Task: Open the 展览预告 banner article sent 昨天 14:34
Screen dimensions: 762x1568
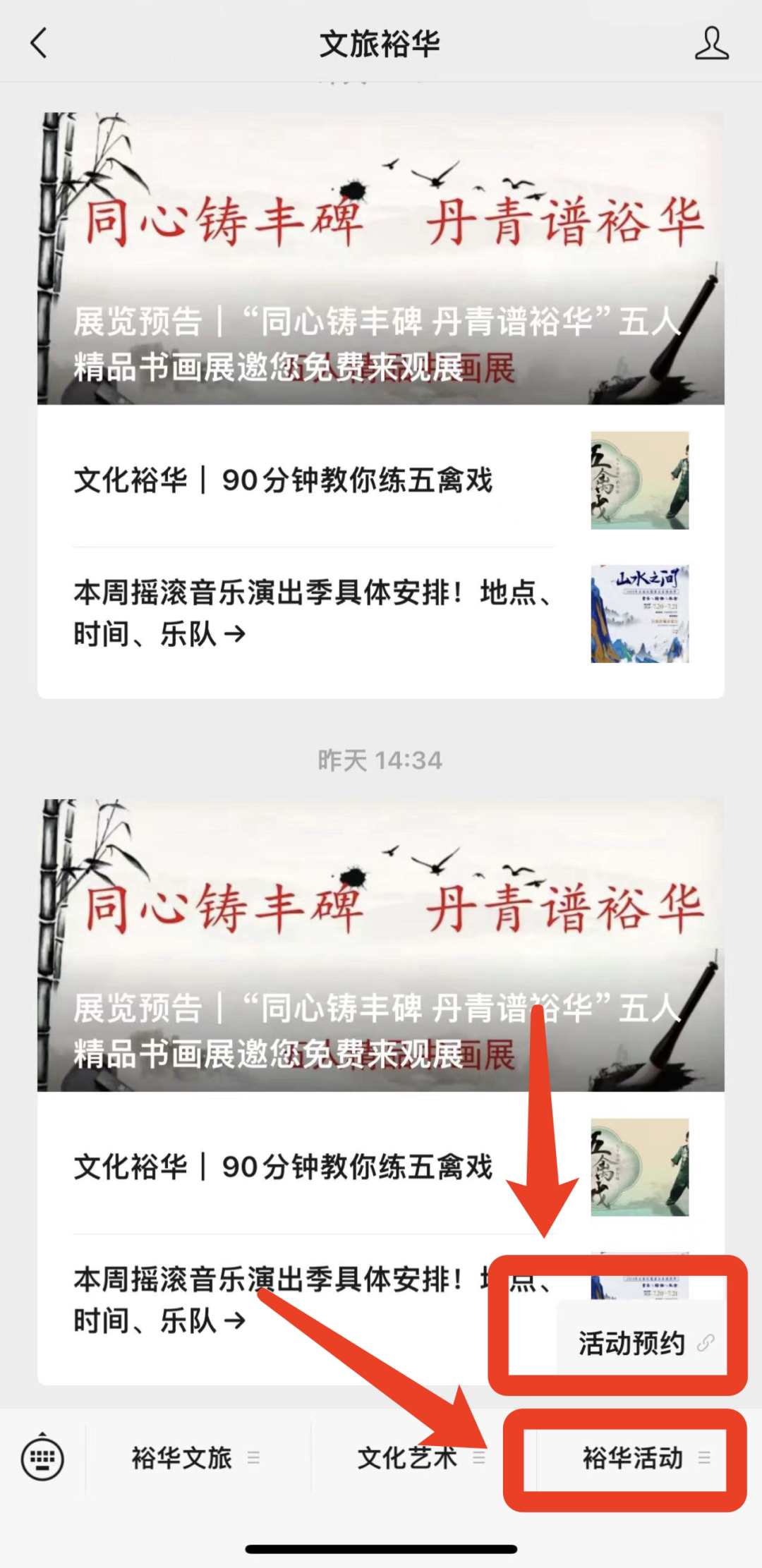Action: 381,945
